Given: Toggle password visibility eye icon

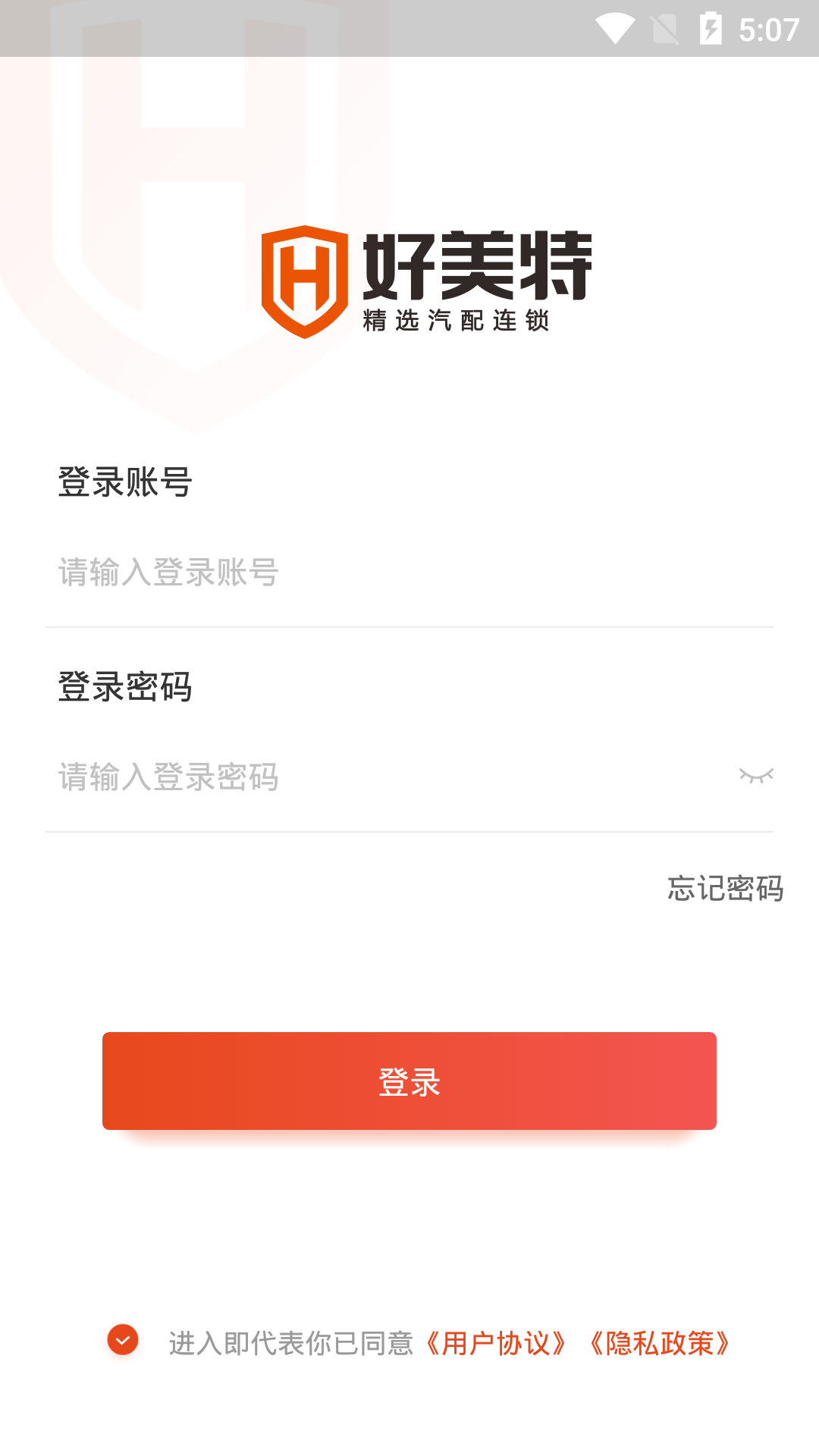Looking at the screenshot, I should [756, 776].
